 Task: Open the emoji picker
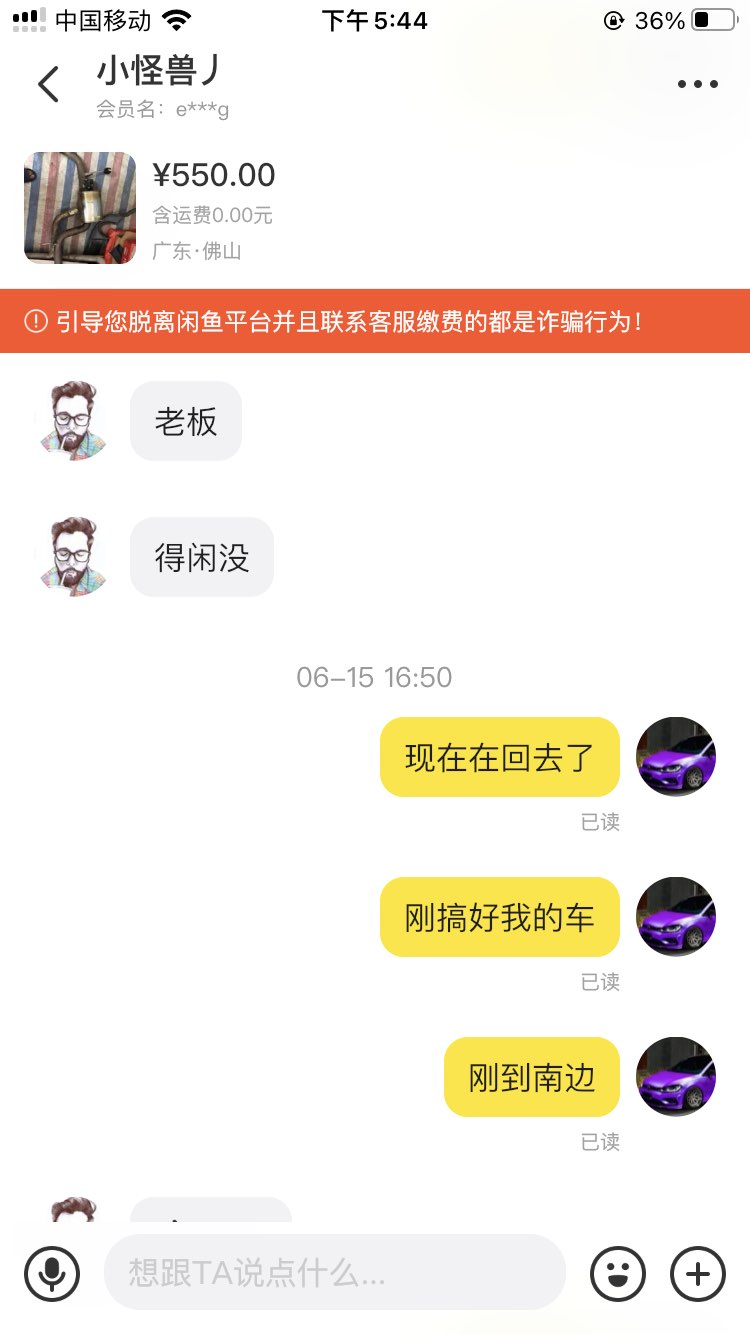[x=618, y=1273]
